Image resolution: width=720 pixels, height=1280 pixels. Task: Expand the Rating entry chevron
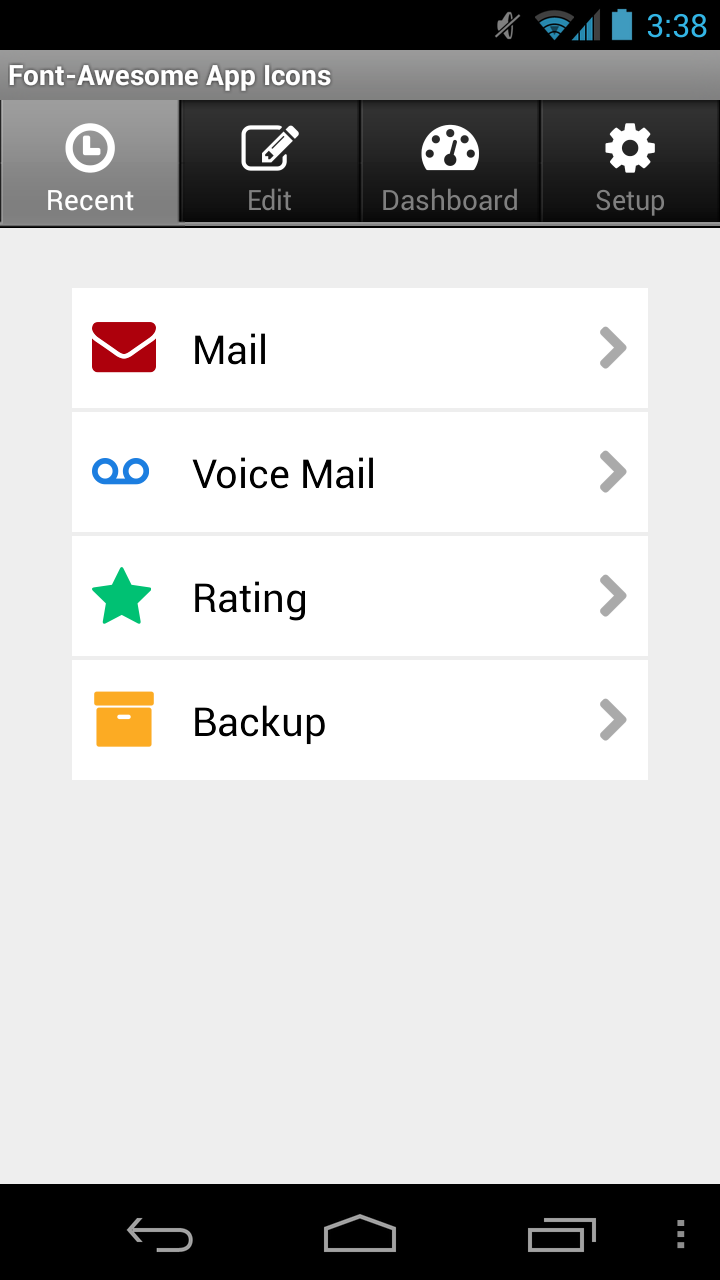pos(612,595)
